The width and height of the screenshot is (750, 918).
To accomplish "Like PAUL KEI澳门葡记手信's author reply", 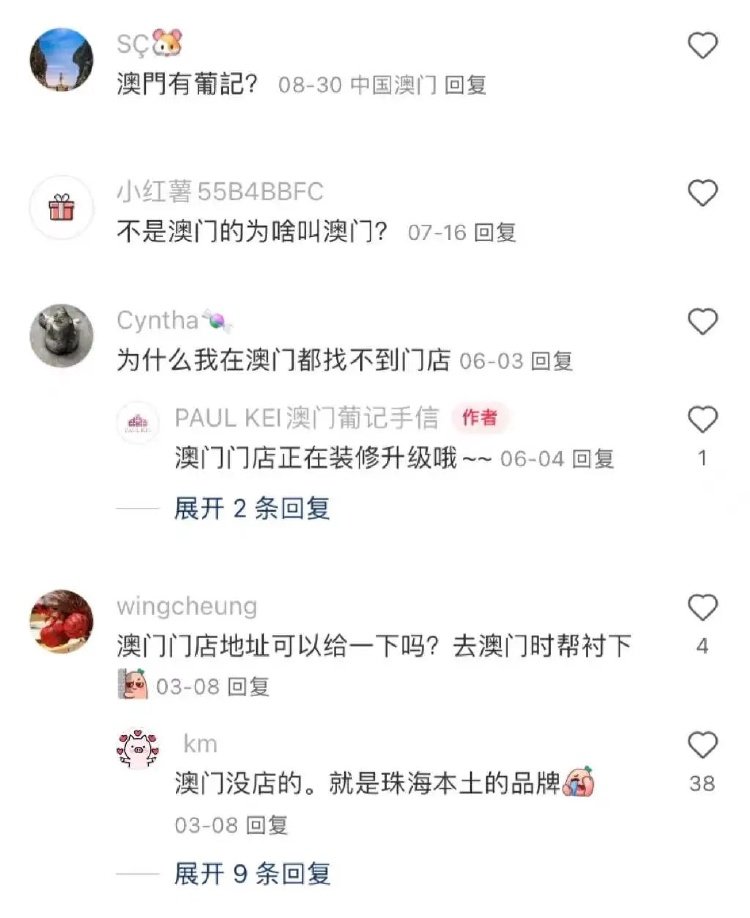I will pos(703,419).
